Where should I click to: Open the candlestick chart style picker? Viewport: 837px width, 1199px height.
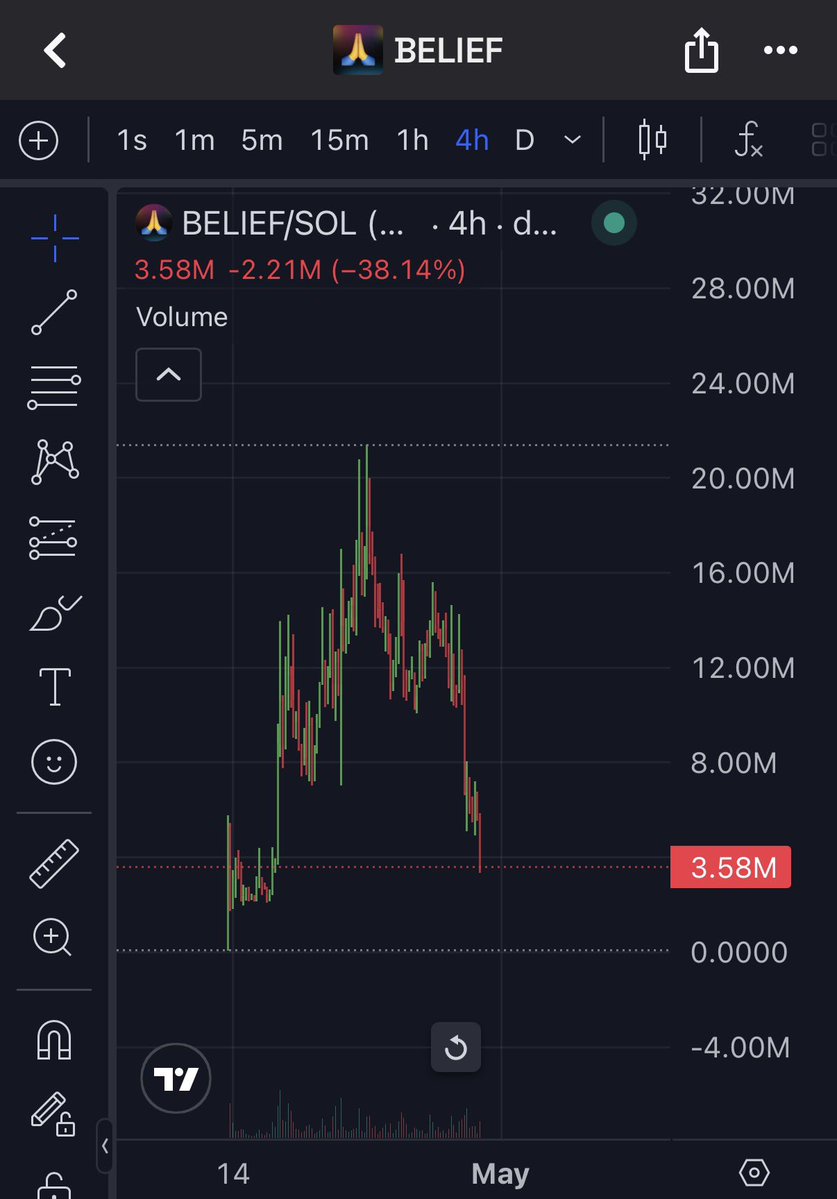652,140
